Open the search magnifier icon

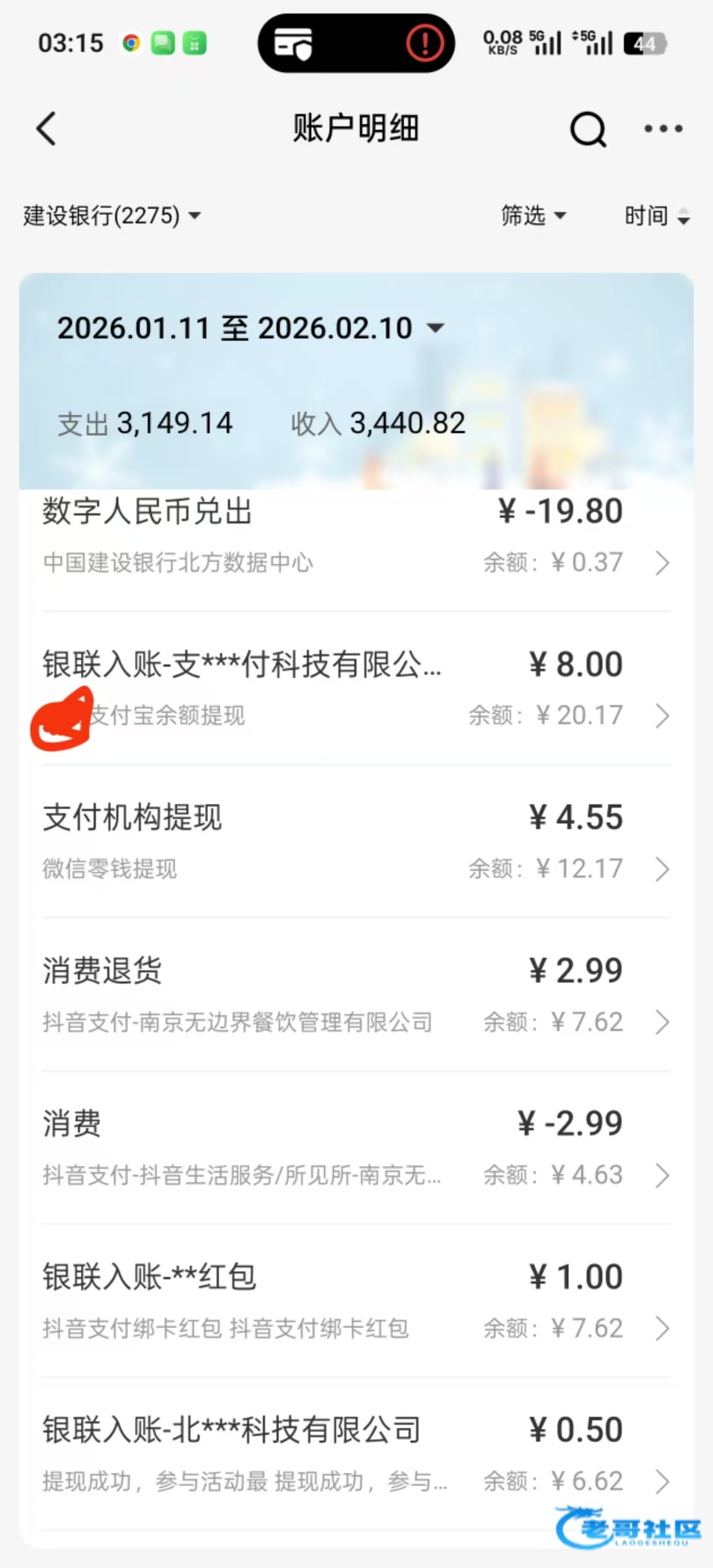[x=588, y=129]
